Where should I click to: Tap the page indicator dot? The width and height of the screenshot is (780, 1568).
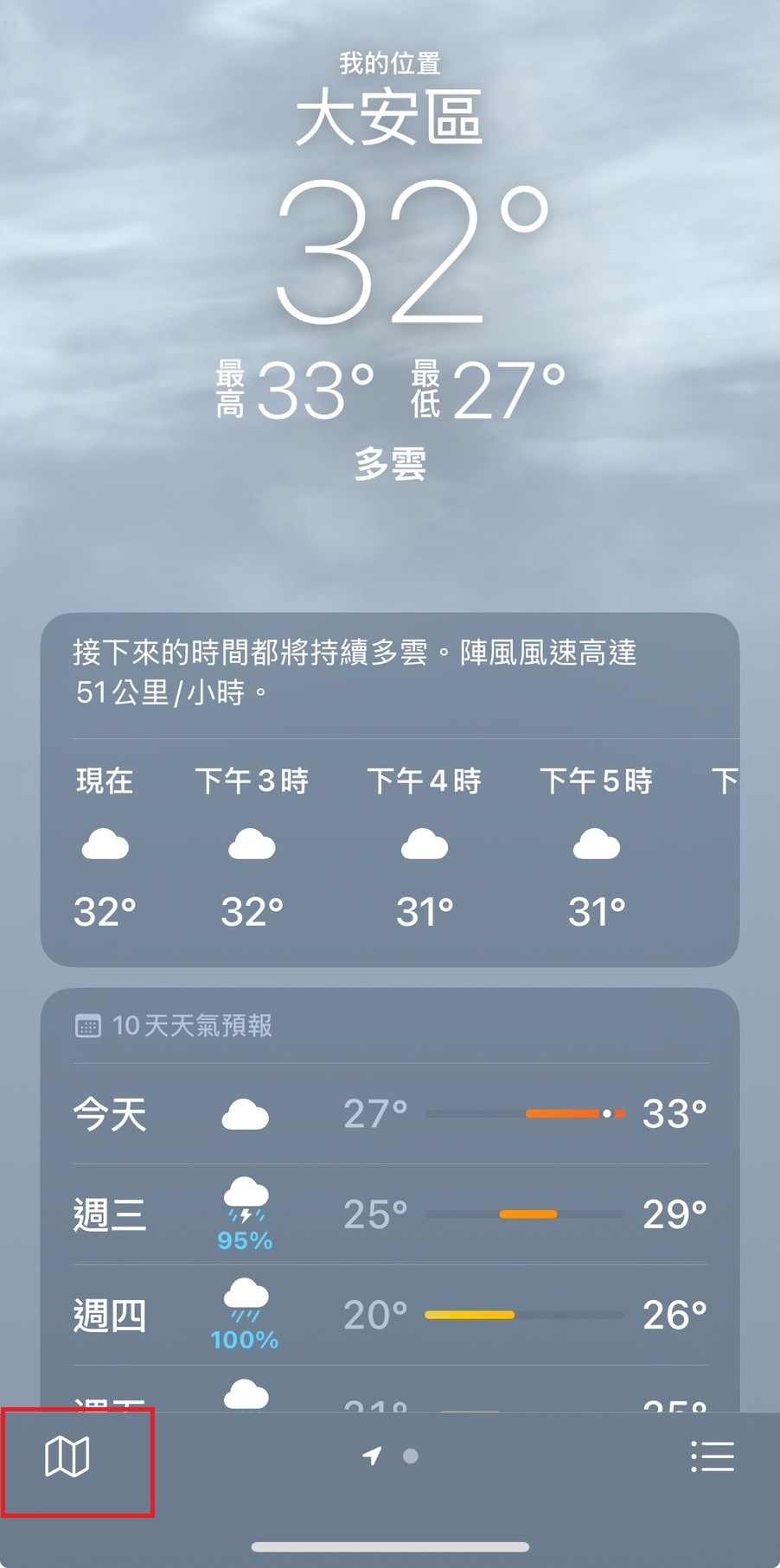(x=409, y=1456)
